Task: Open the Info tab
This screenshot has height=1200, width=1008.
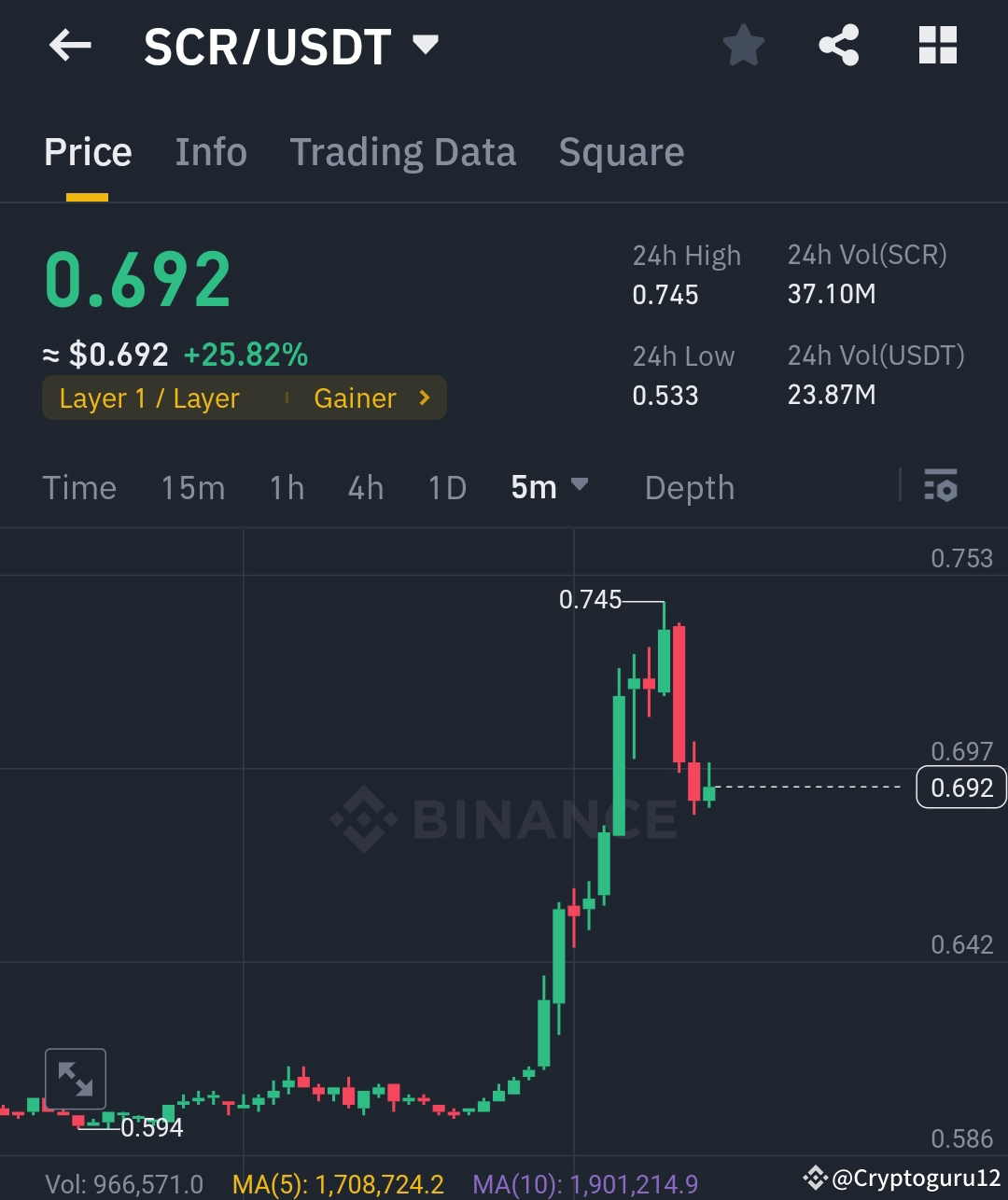Action: [210, 152]
